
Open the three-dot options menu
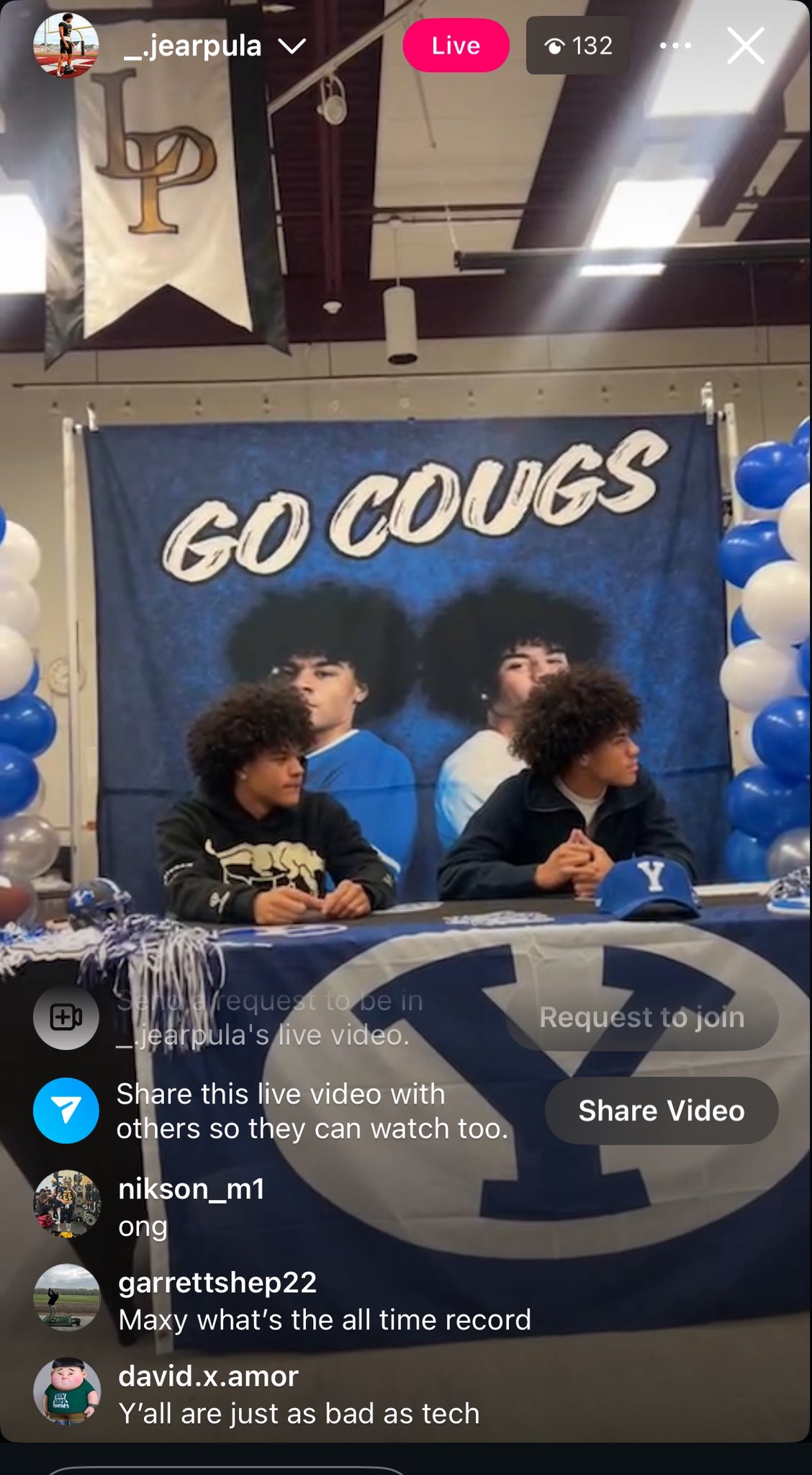pyautogui.click(x=675, y=46)
